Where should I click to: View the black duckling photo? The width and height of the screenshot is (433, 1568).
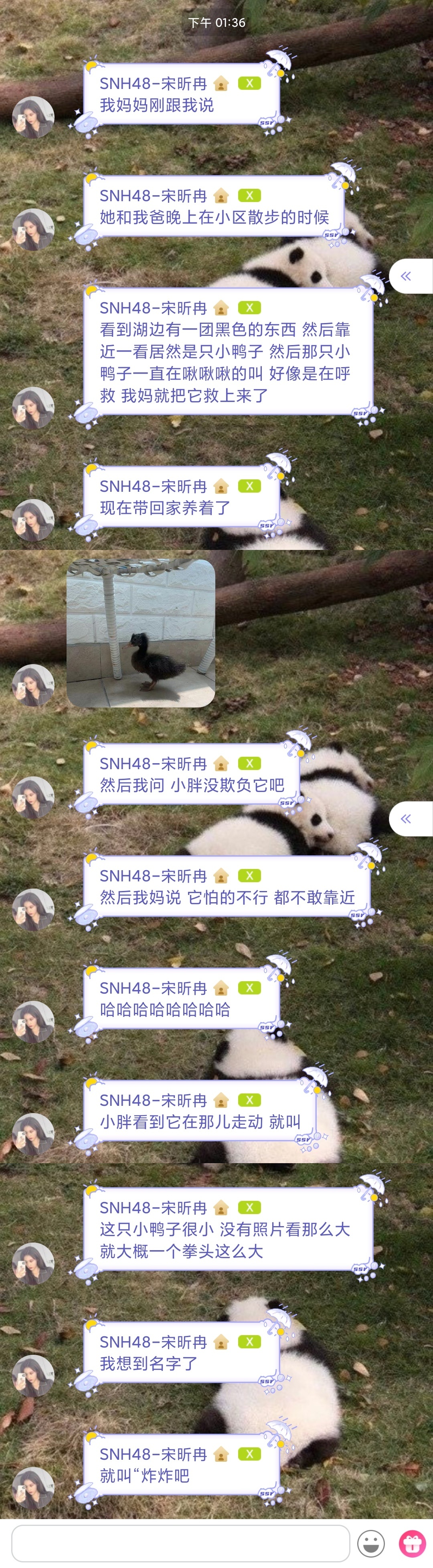tap(141, 633)
